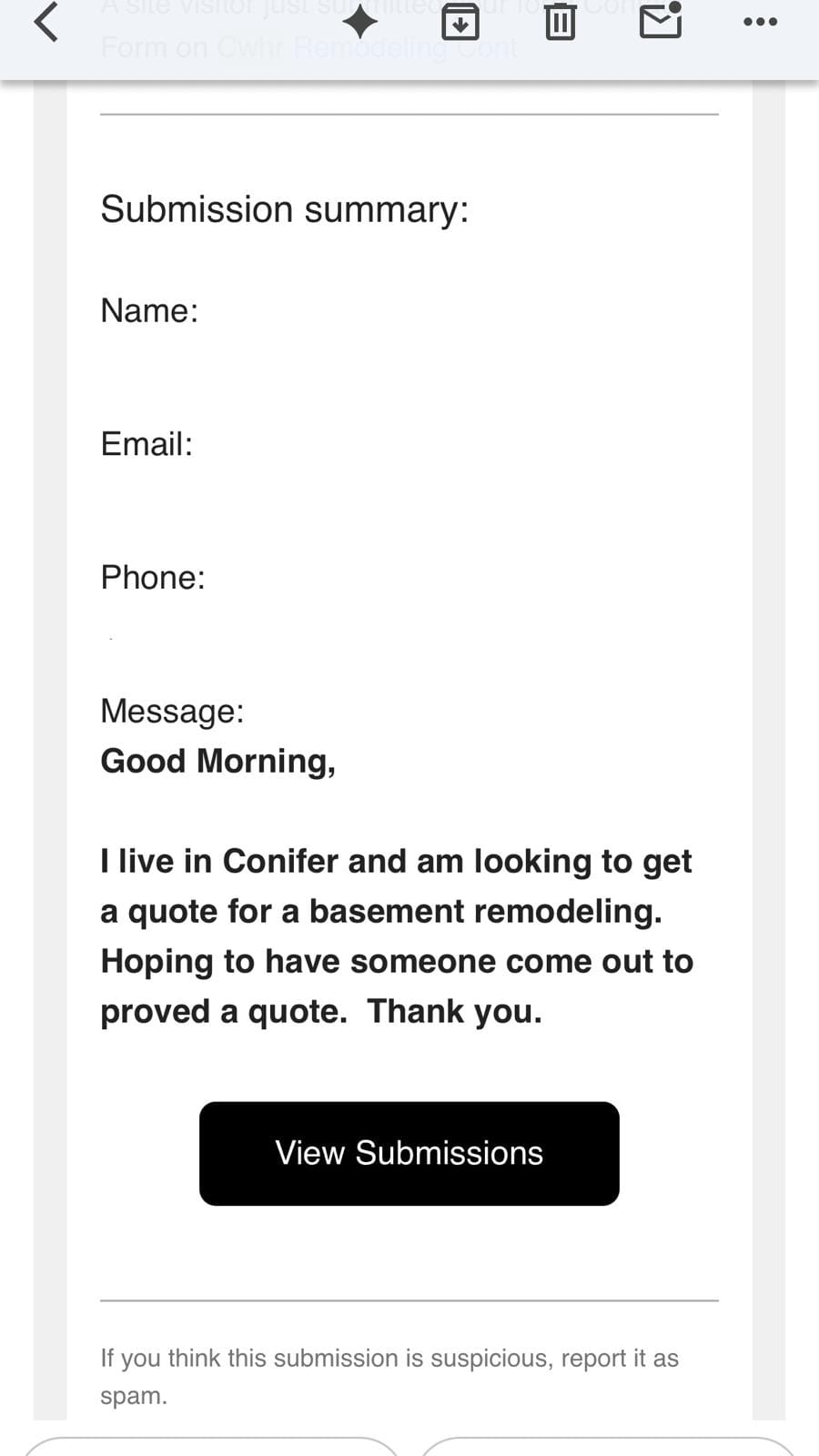
Task: Tap the Gemini sparkle summarize icon
Action: [x=360, y=22]
